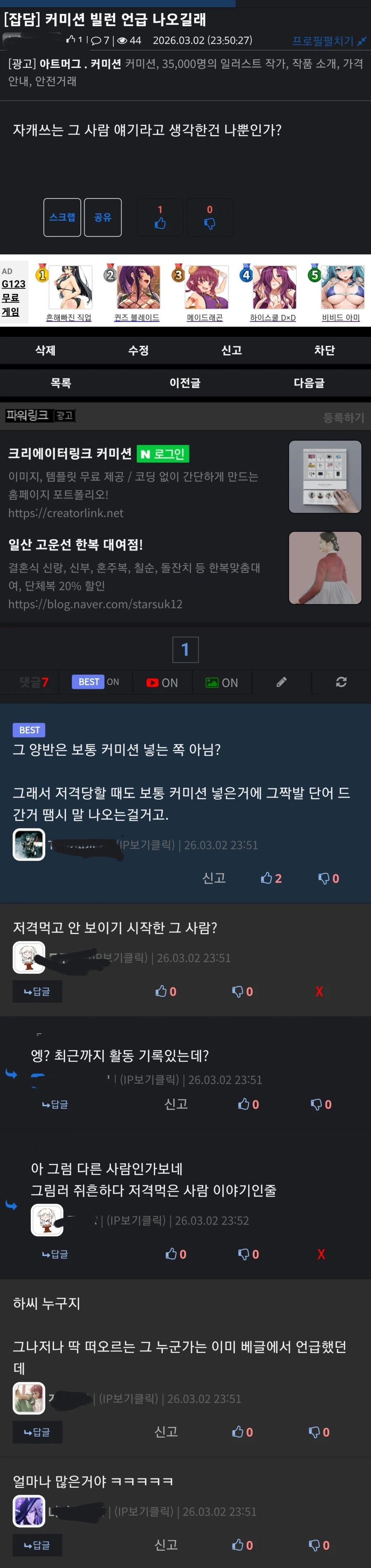This screenshot has width=371, height=1568.
Task: Reply to 저격먹고 안 보이기 comment
Action: 37,991
